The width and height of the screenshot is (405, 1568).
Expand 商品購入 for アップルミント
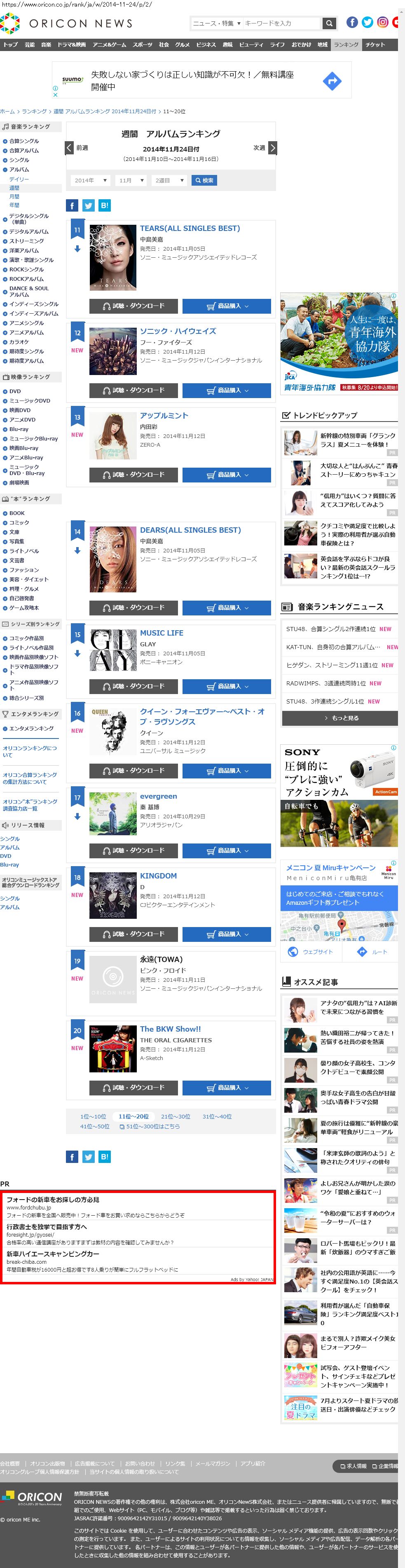coord(227,475)
